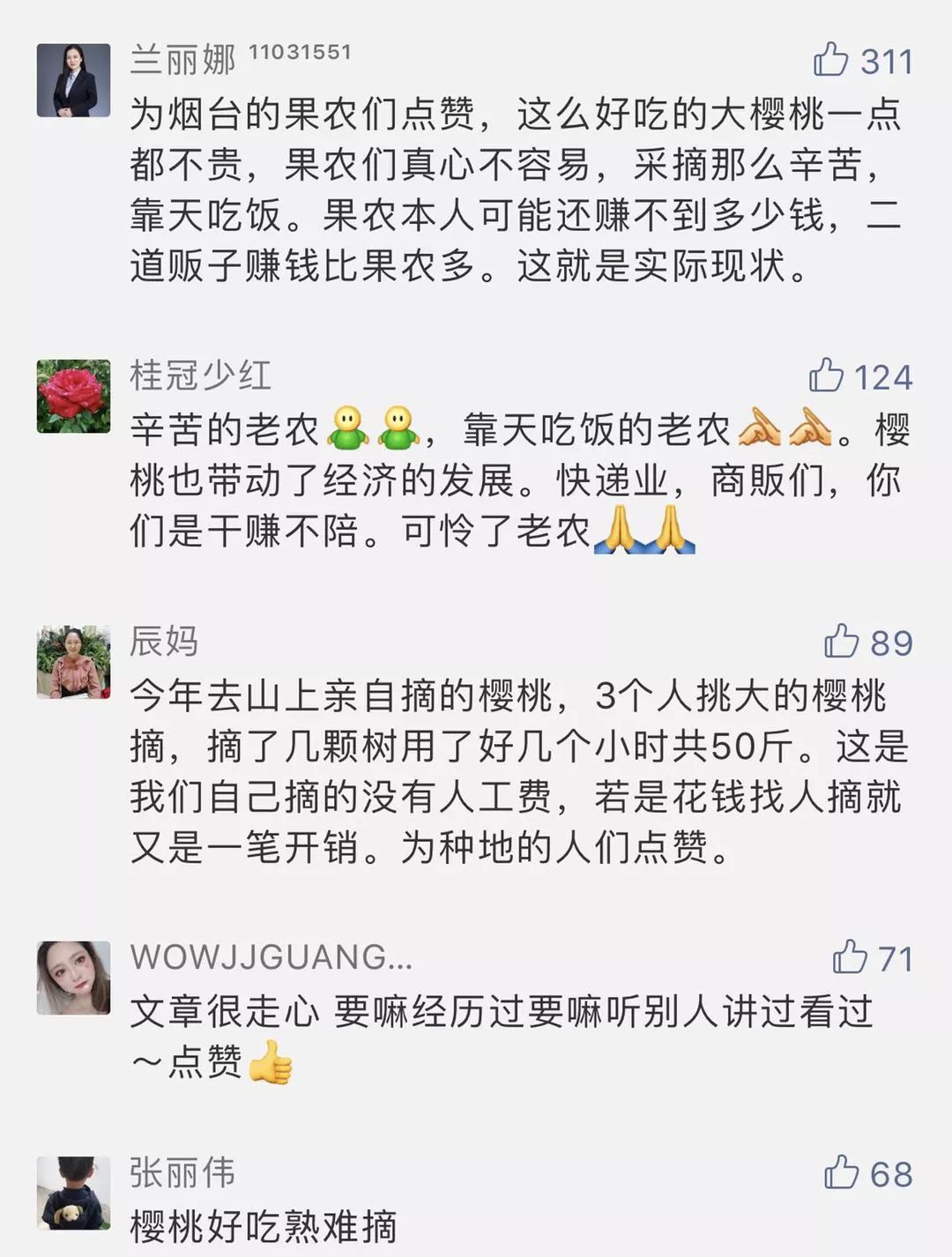Like WOWJJGUANG's comment
Viewport: 952px width, 1257px height.
[x=850, y=957]
